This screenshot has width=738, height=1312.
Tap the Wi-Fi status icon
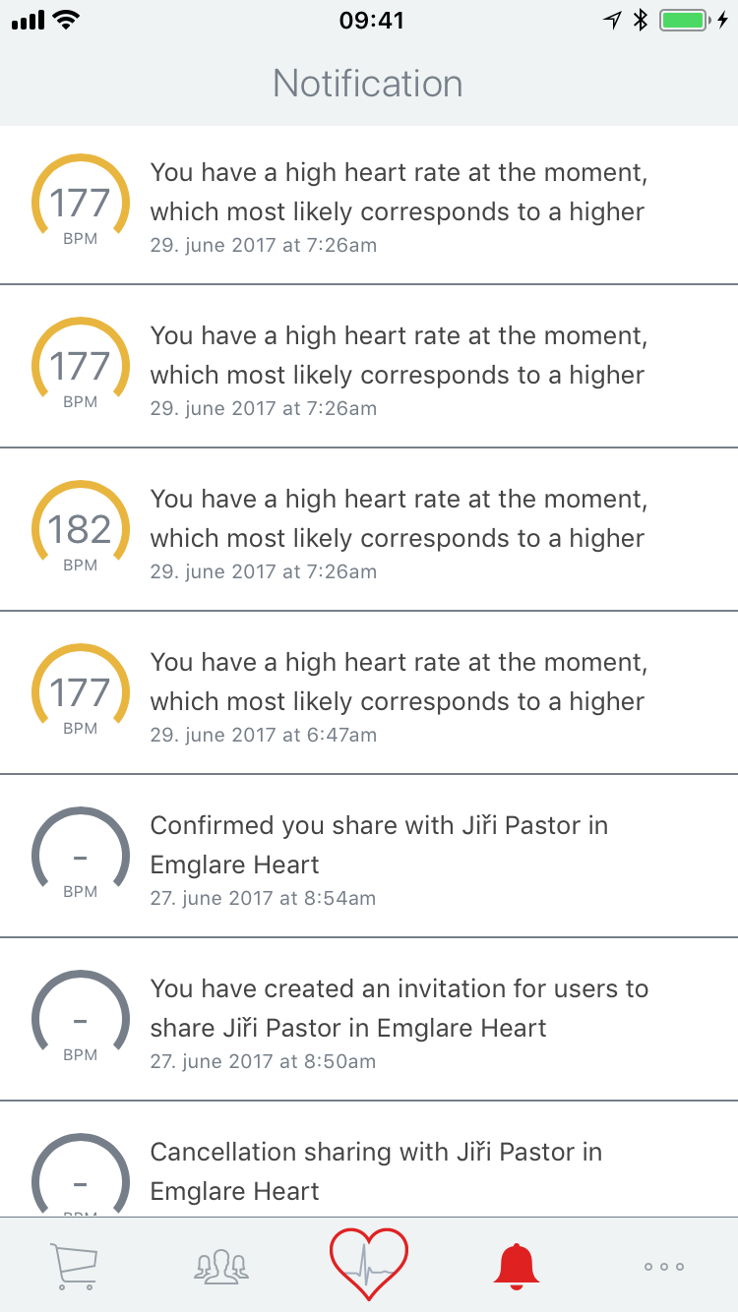tap(64, 18)
